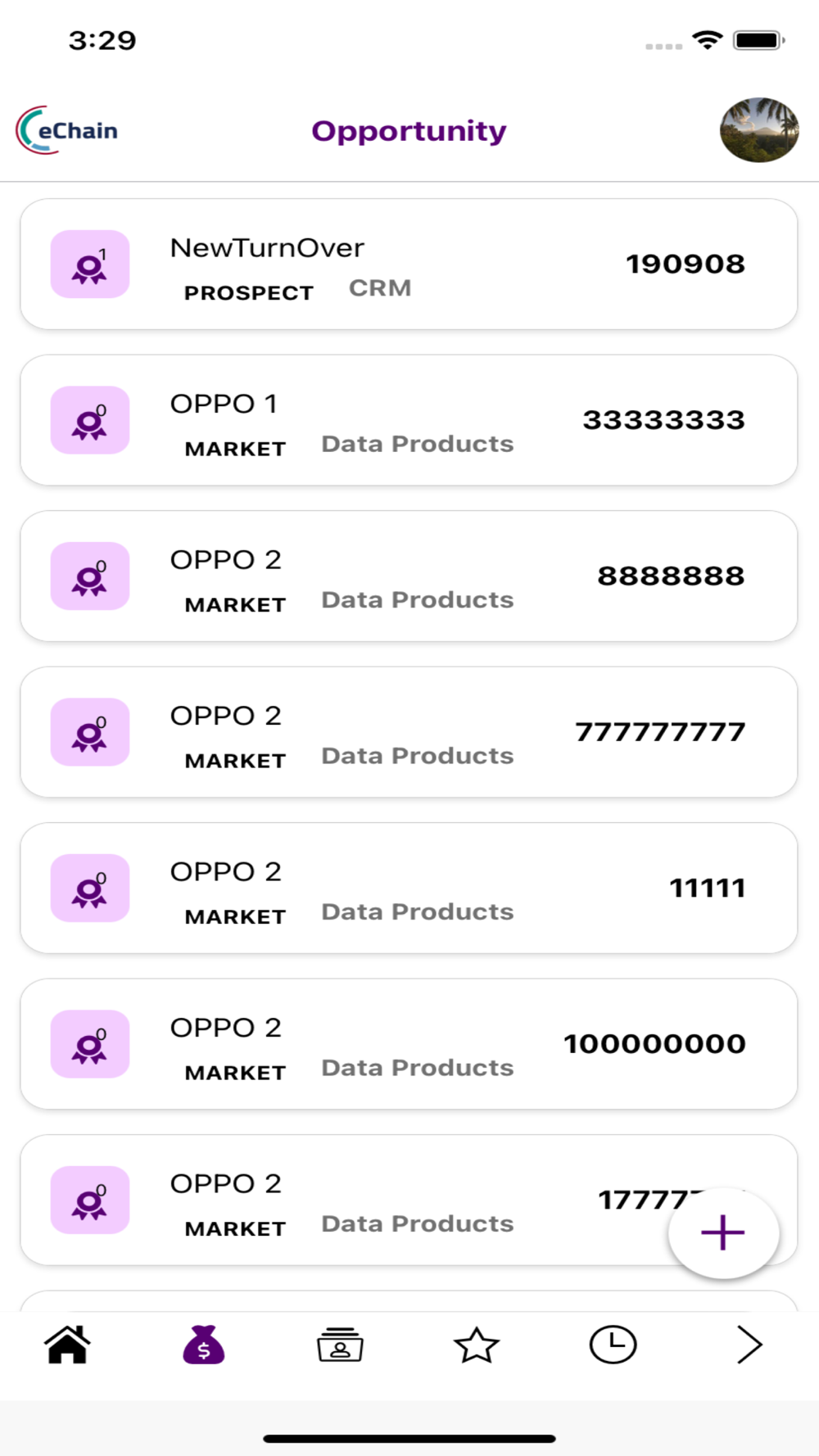Viewport: 819px width, 1456px height.
Task: Open OPPO 2 card with value 100000000
Action: 409,1044
